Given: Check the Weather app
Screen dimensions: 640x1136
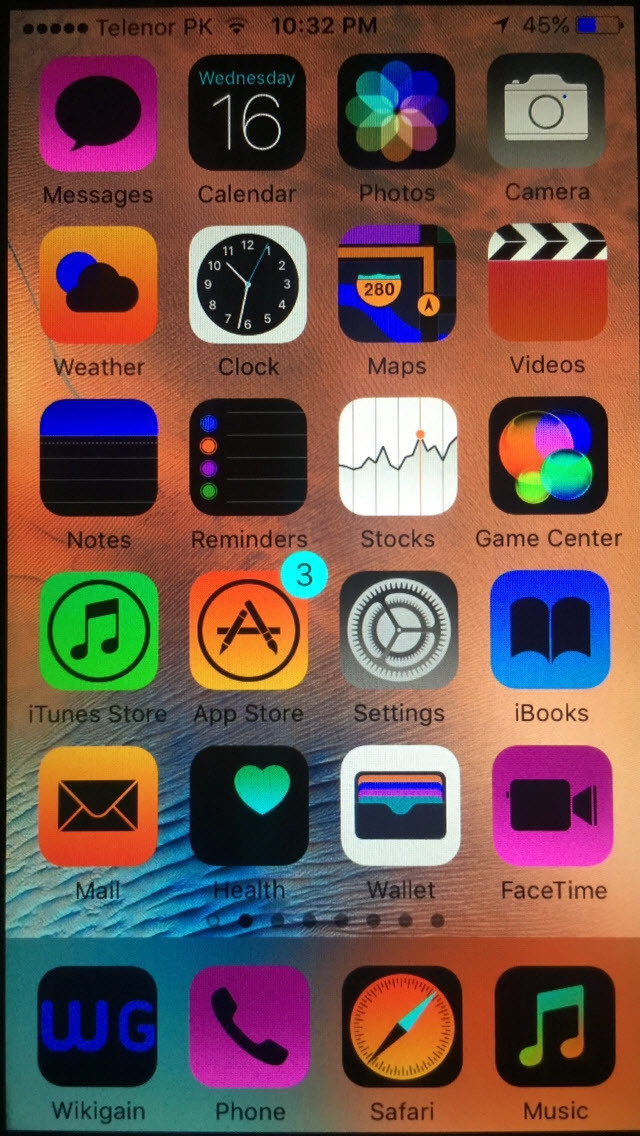Looking at the screenshot, I should tap(98, 286).
